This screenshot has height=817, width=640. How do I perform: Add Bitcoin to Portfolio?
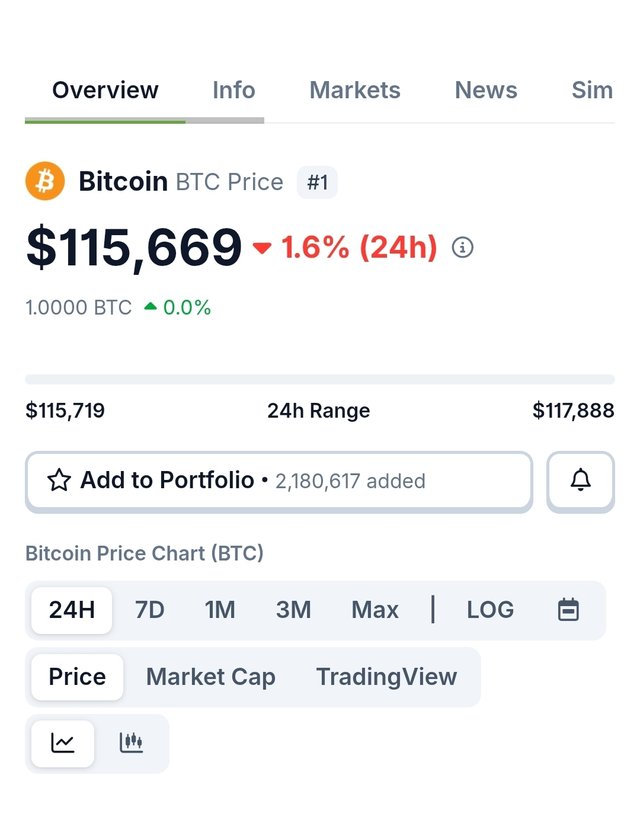coord(279,481)
